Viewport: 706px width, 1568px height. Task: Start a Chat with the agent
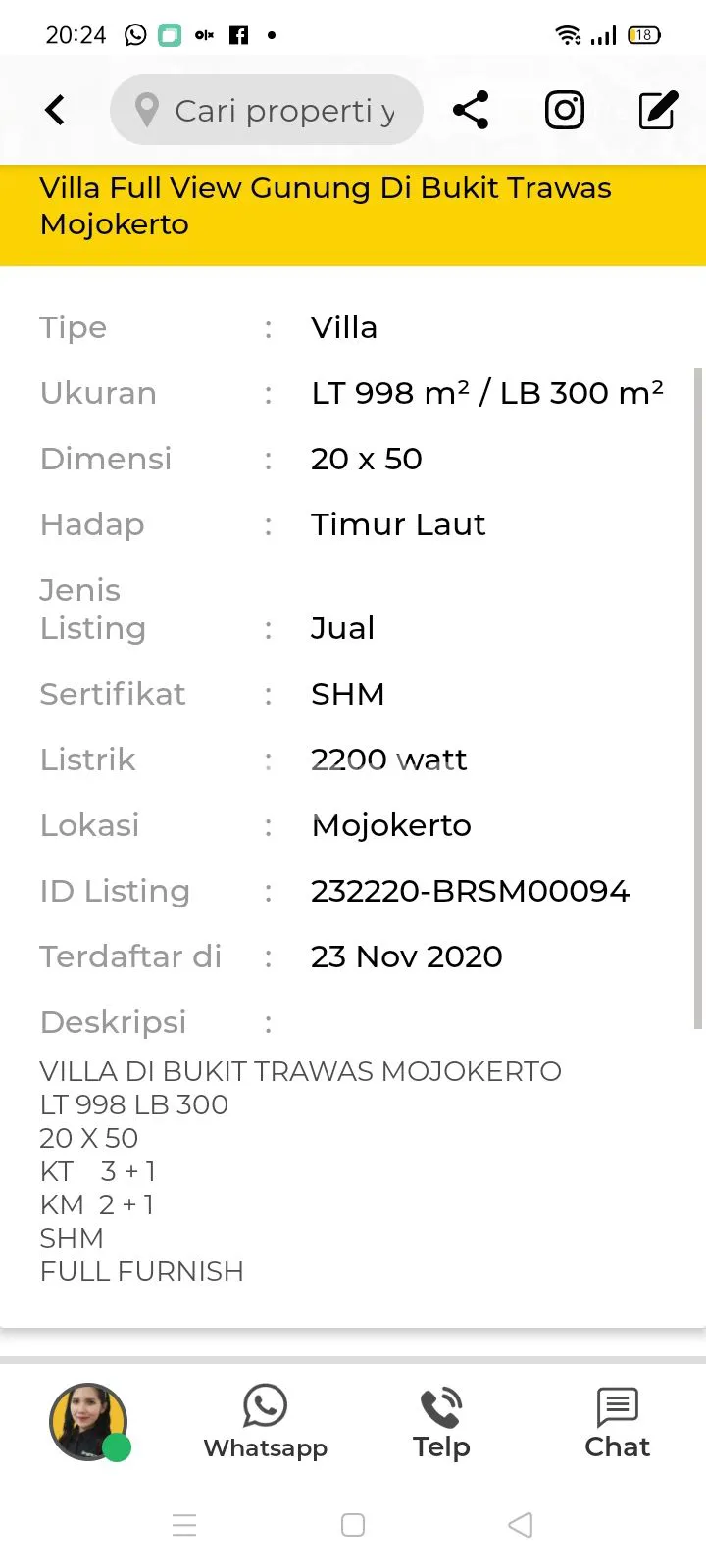pyautogui.click(x=617, y=1423)
